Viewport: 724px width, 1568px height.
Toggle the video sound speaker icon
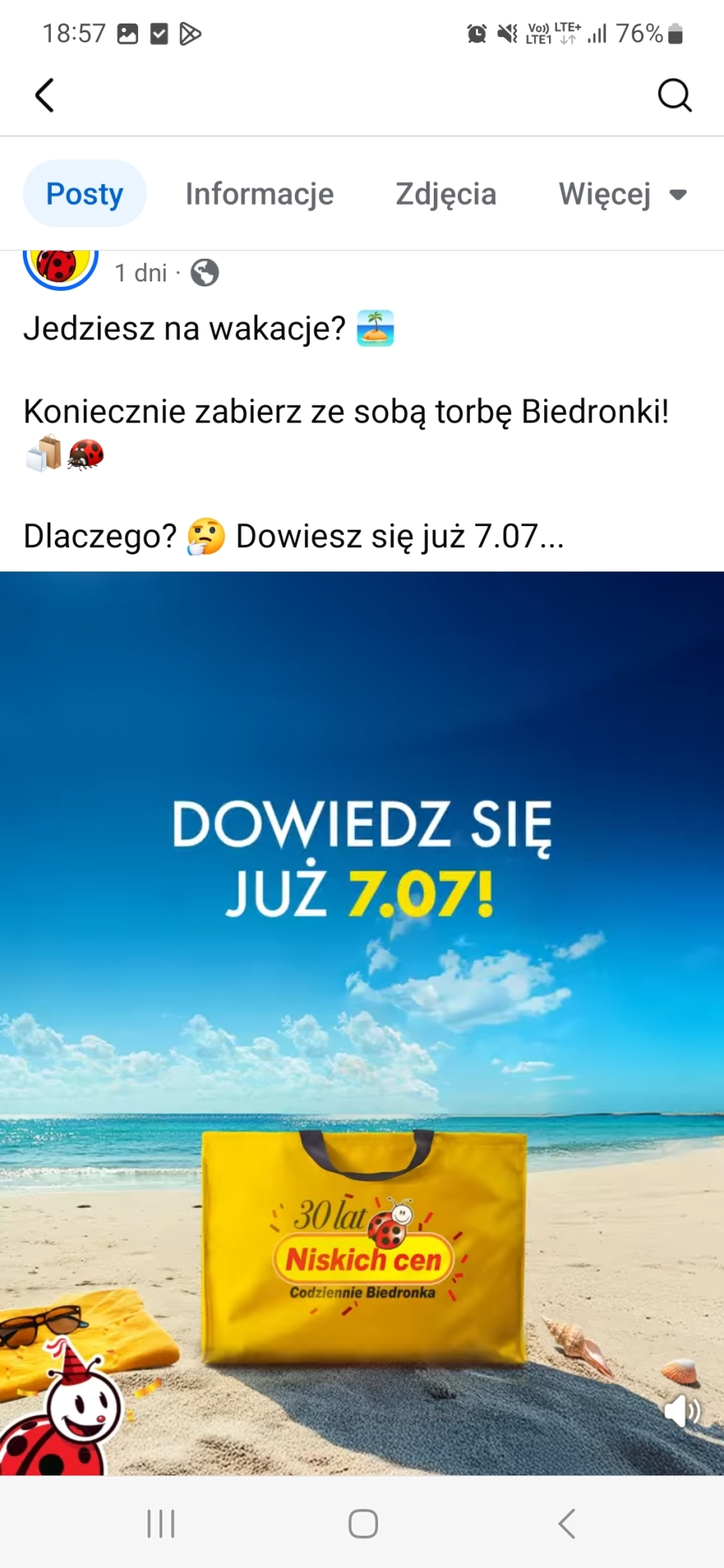click(x=681, y=1411)
